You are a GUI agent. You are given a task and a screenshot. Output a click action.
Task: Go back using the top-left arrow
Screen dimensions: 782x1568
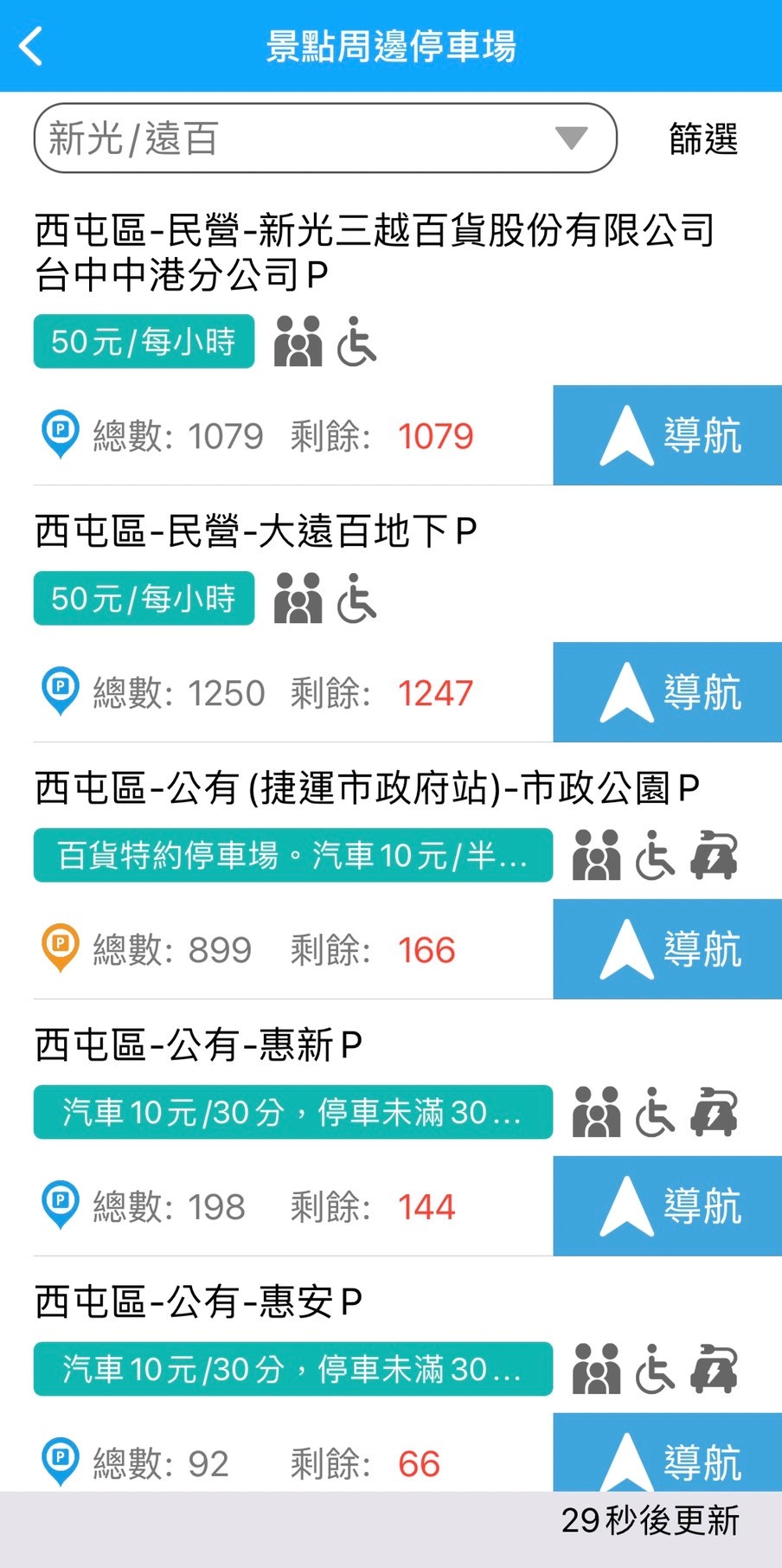pos(31,46)
